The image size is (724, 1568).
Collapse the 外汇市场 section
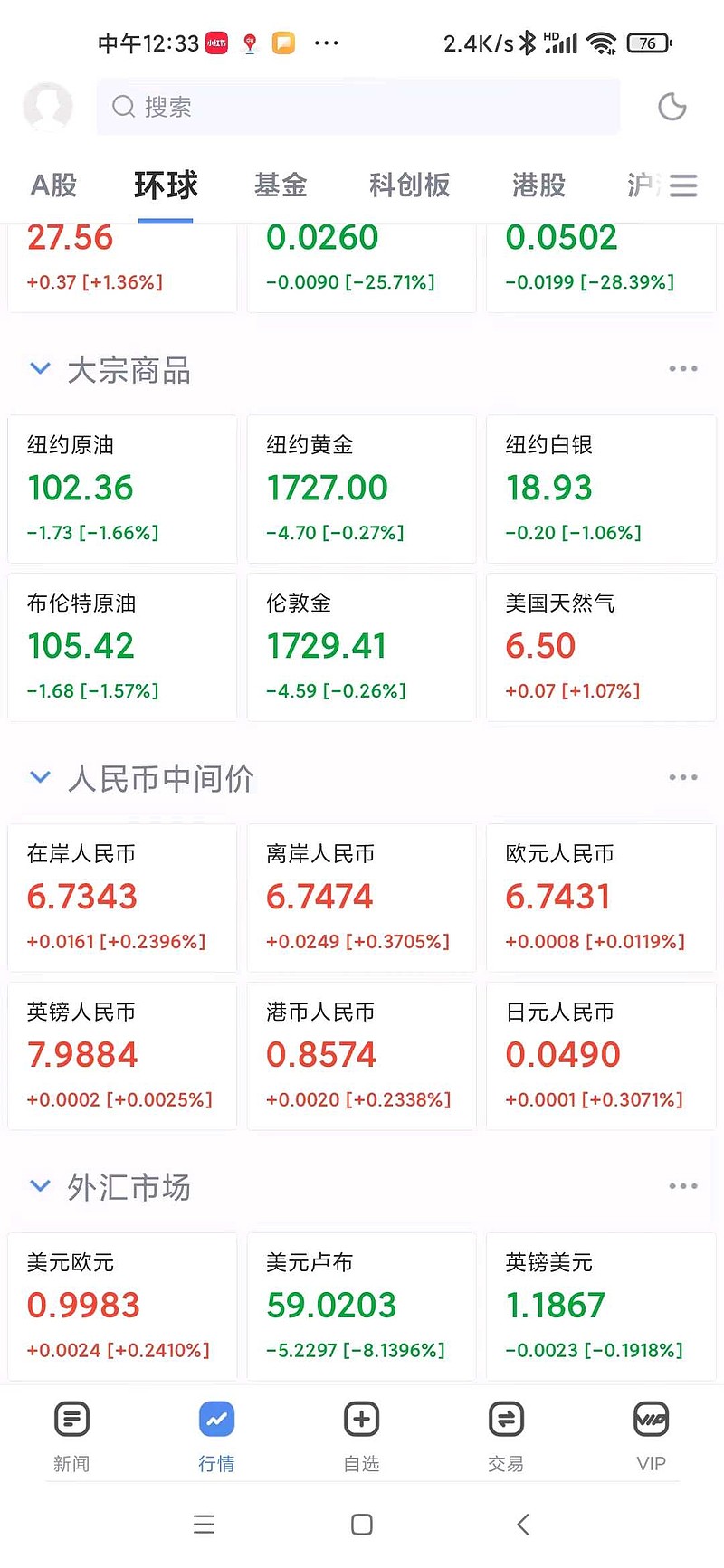click(39, 1185)
